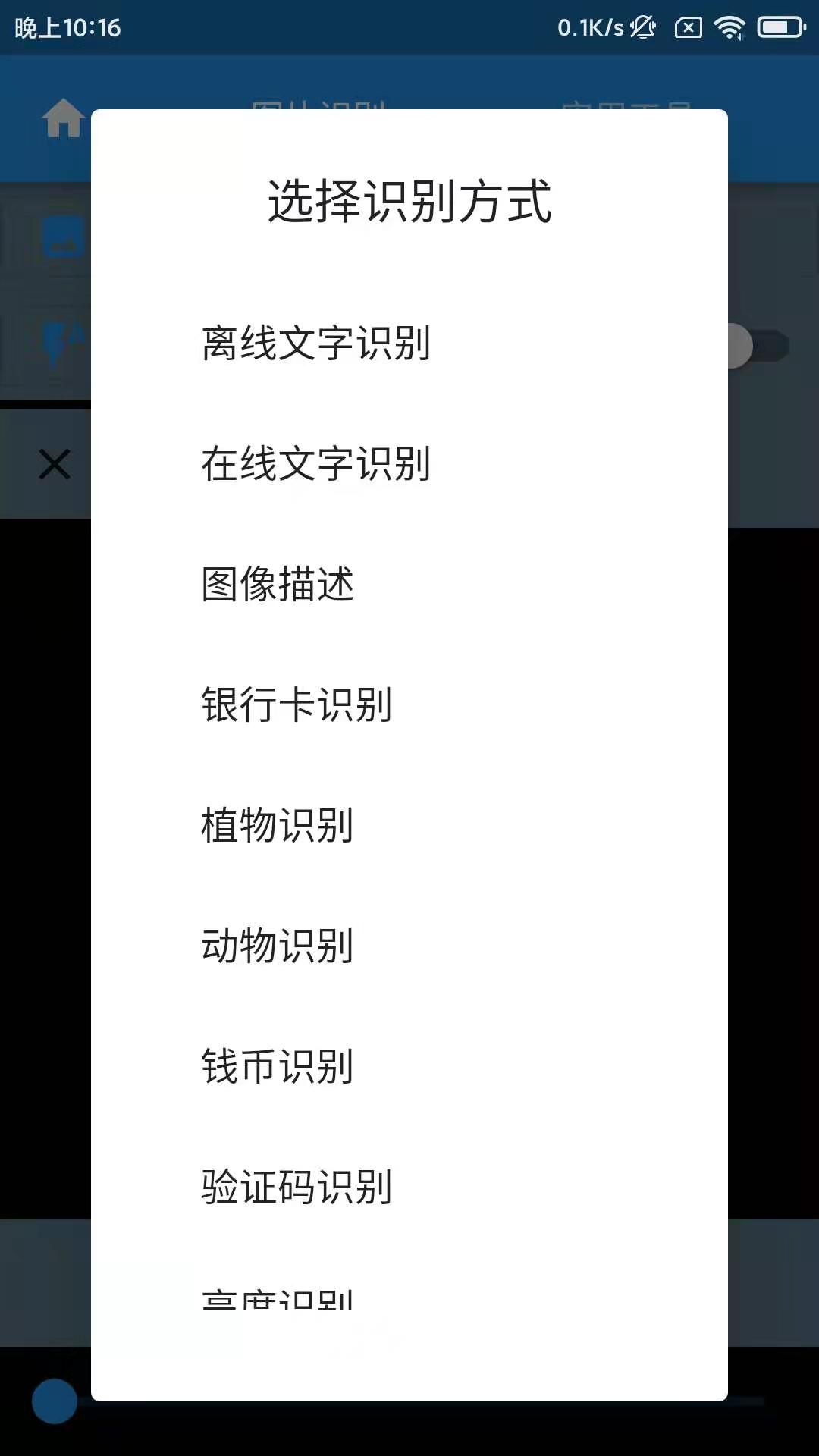Viewport: 819px width, 1456px height.
Task: Select 离线文字识别 option
Action: pos(316,343)
